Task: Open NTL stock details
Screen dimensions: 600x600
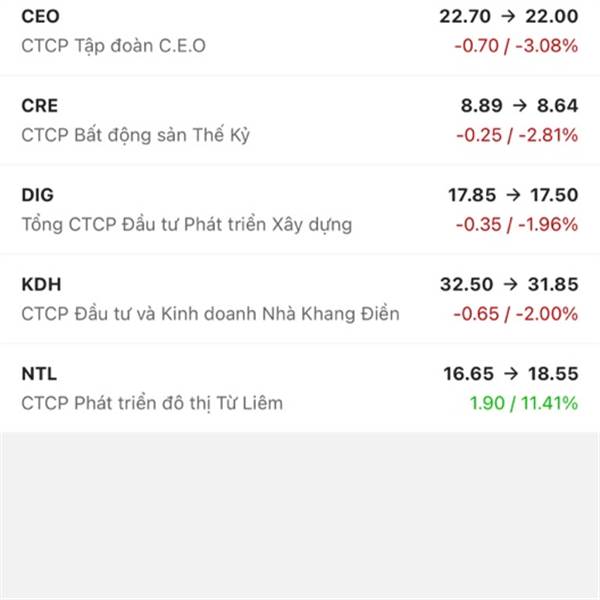Action: (300, 388)
